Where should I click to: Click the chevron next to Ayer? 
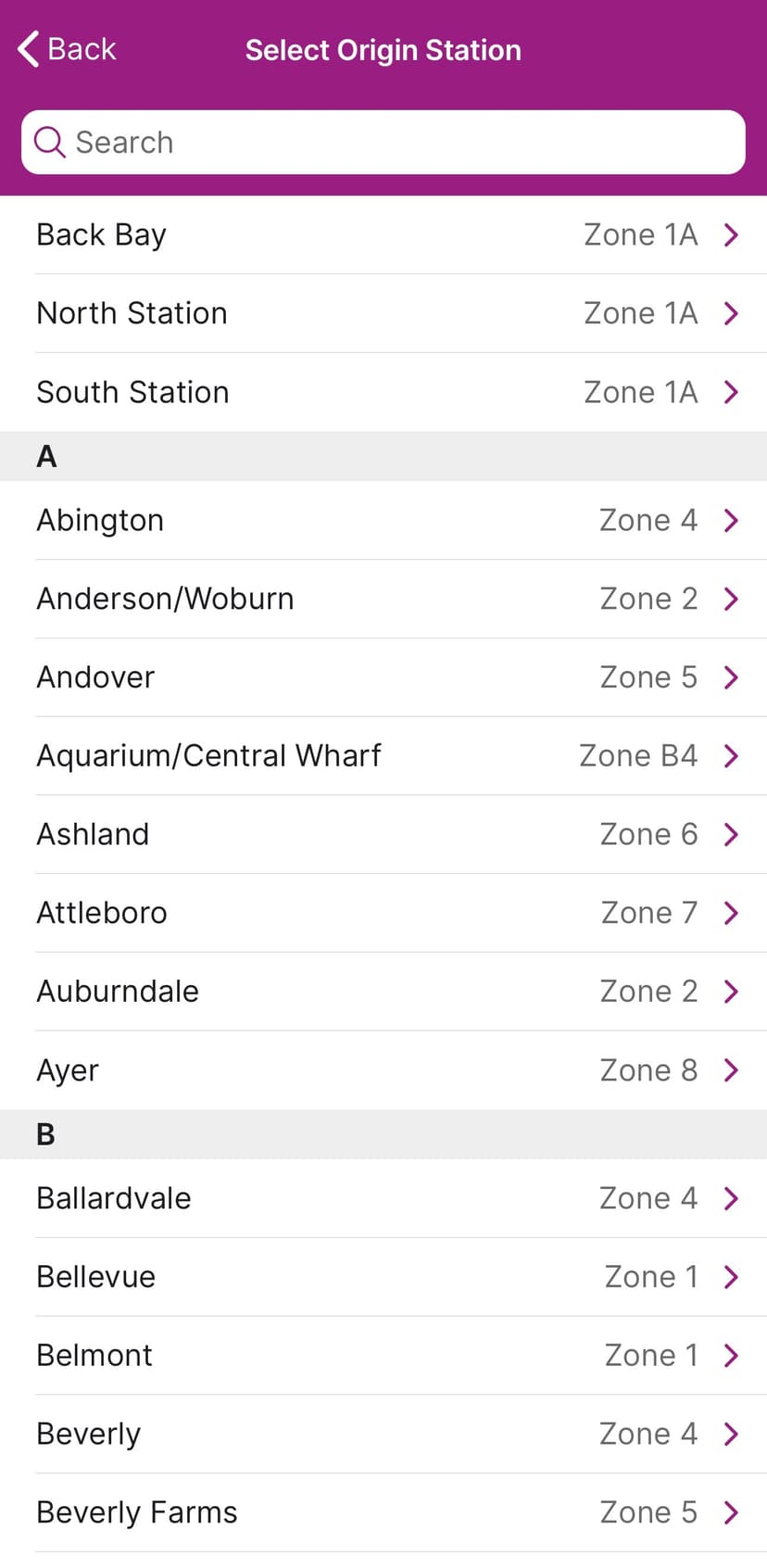731,1070
